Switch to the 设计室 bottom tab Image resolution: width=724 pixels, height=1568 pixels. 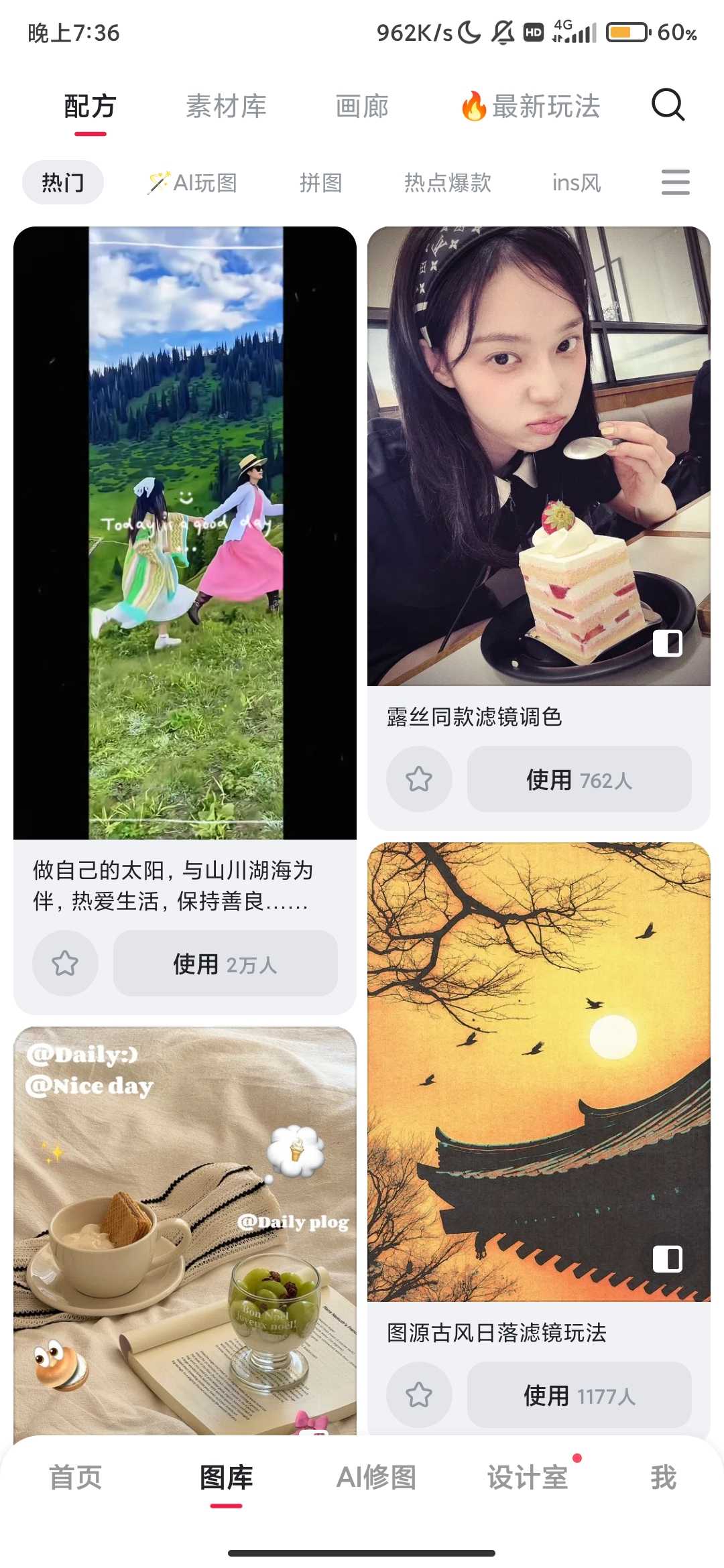(x=528, y=1478)
